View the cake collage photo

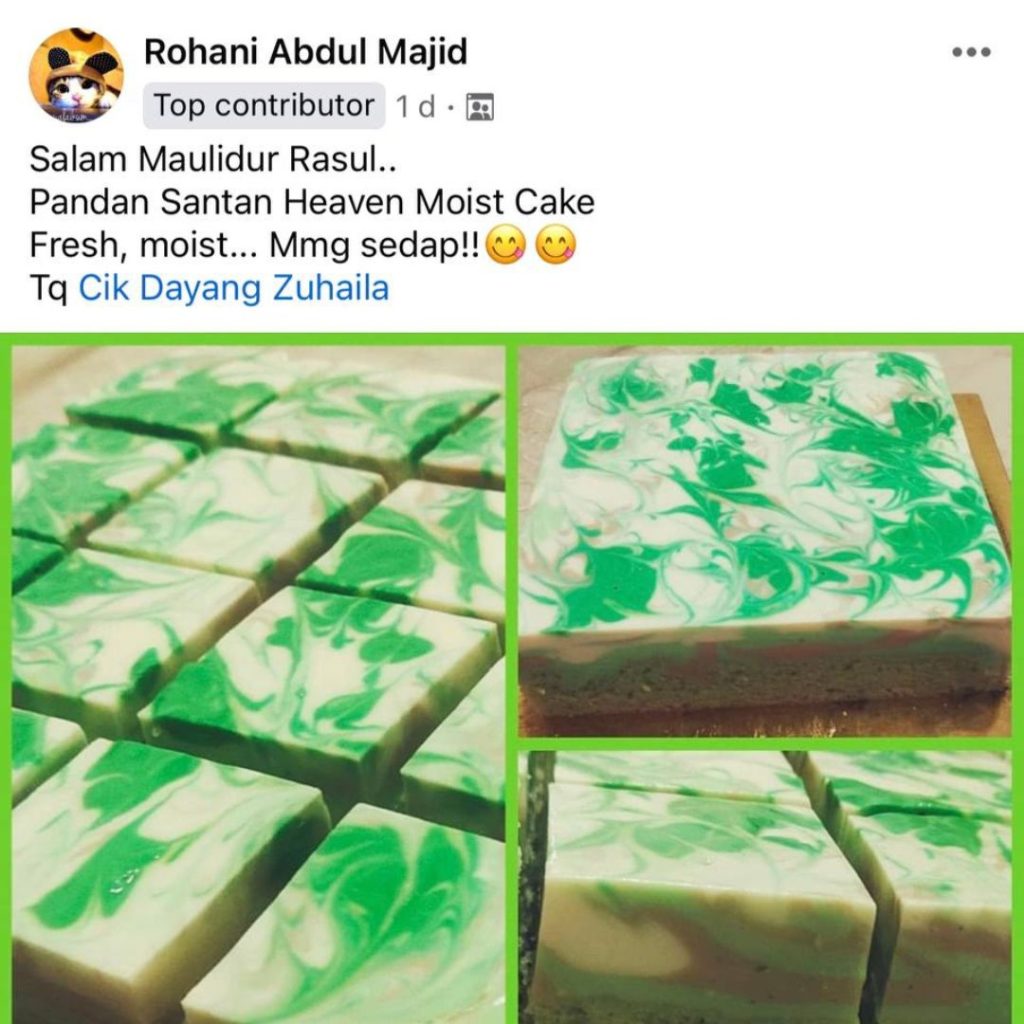click(x=512, y=678)
